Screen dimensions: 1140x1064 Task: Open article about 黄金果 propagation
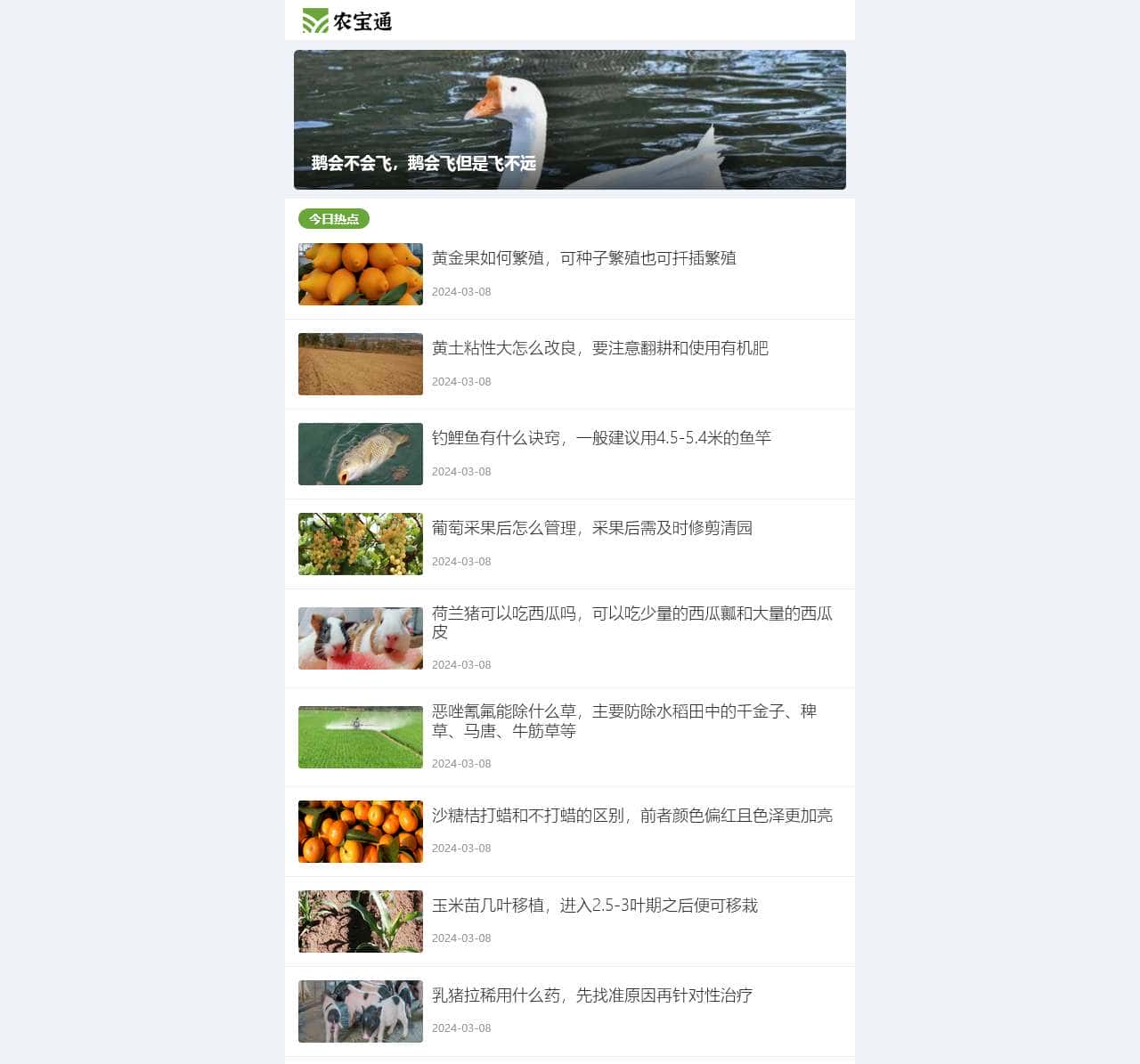pyautogui.click(x=583, y=258)
